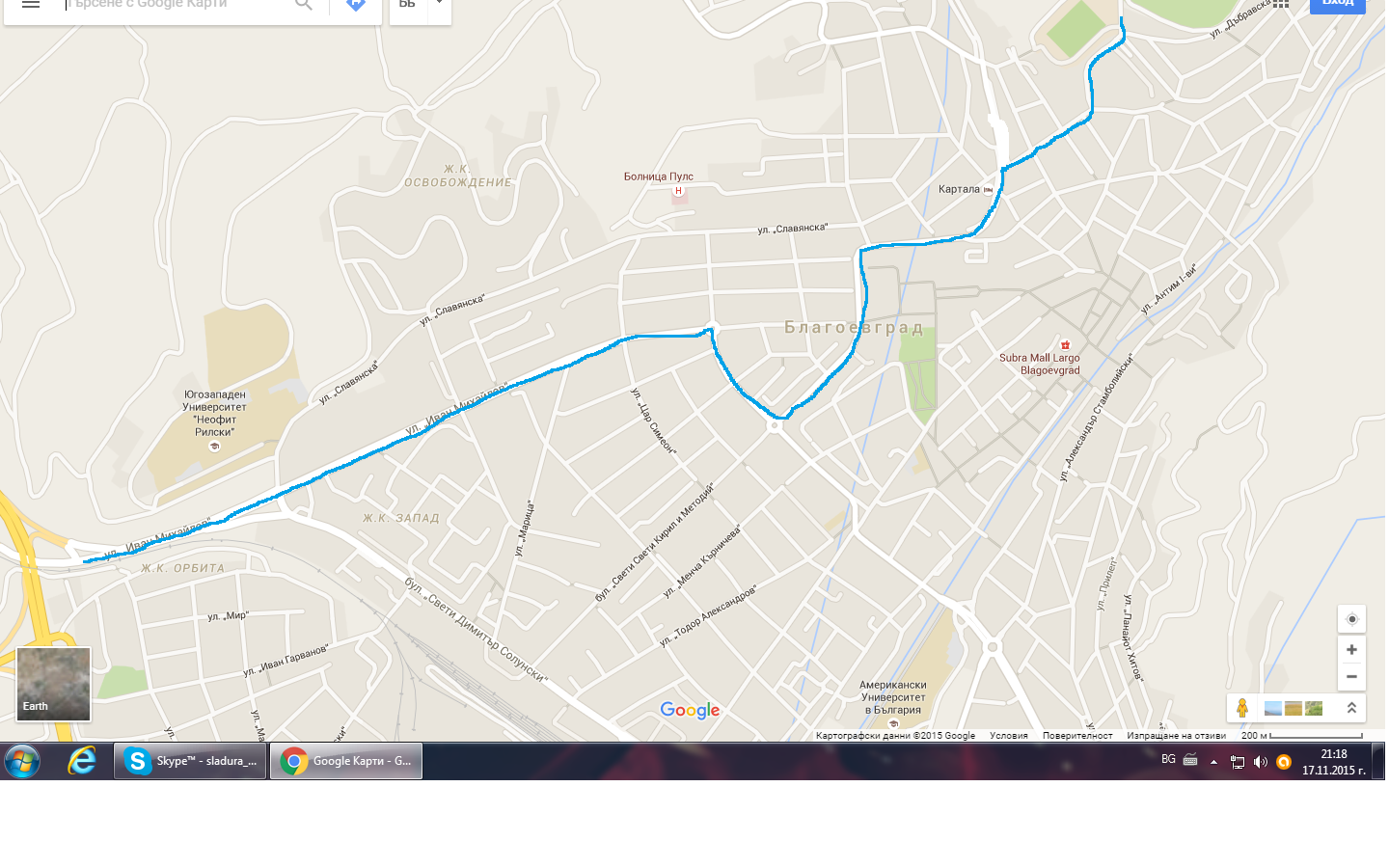The height and width of the screenshot is (868, 1389).
Task: Expand the imagery panel with double chevron
Action: tap(1351, 708)
